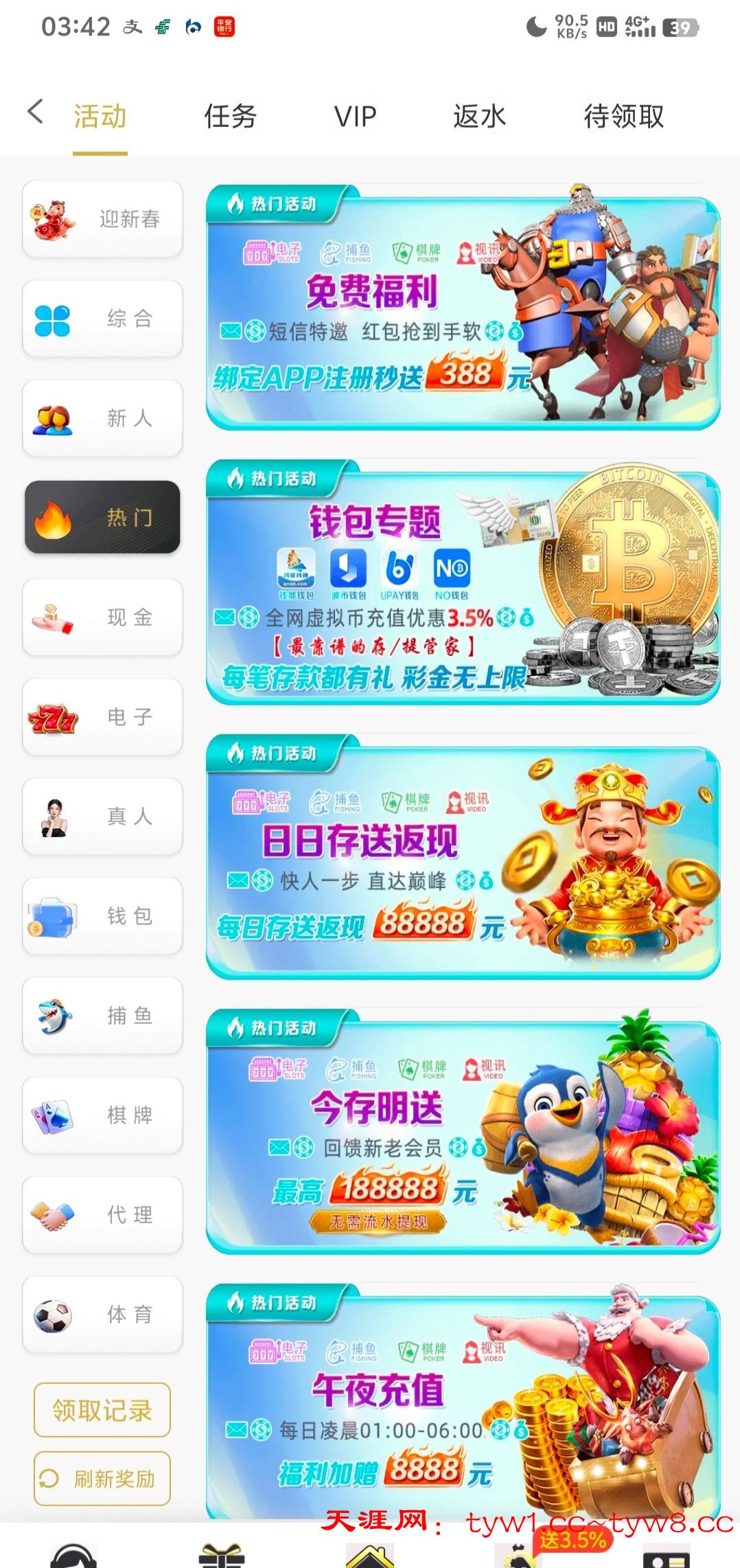Select the 钱包 category
The width and height of the screenshot is (740, 1568).
(x=103, y=916)
